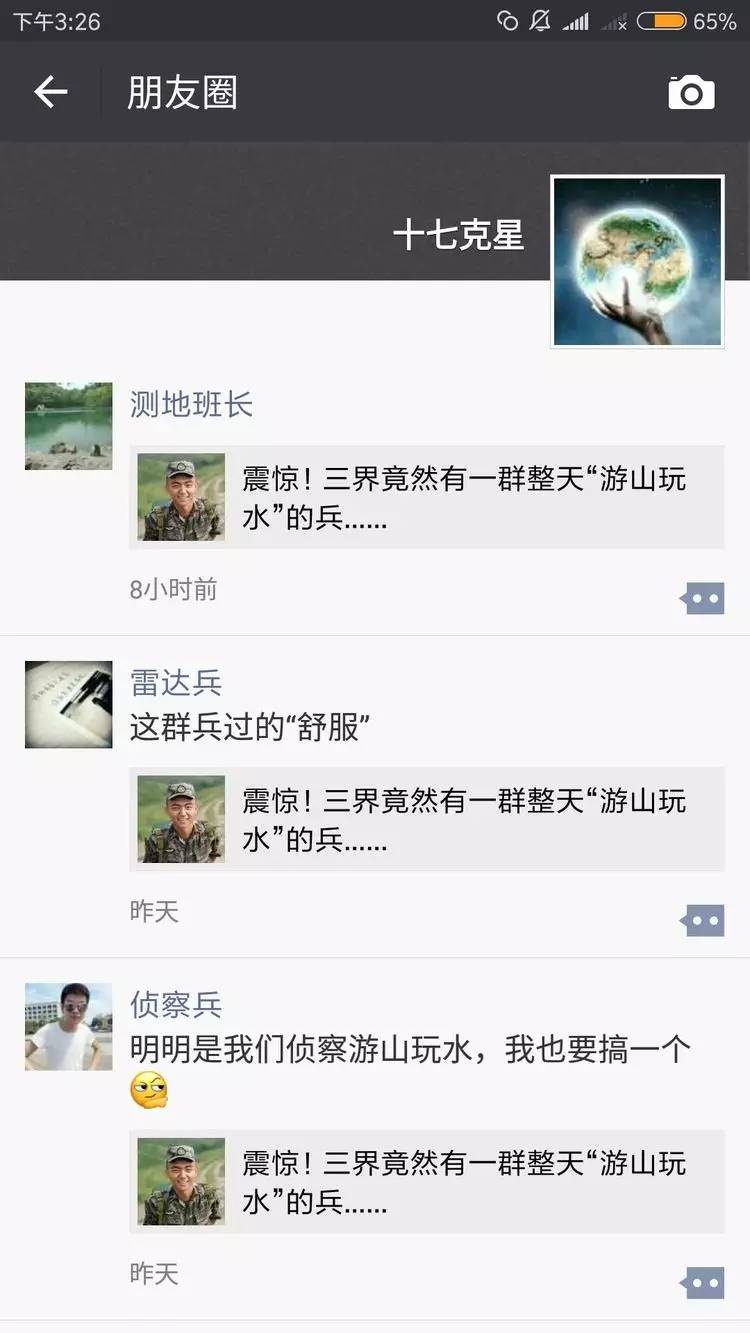Tap the '8小时前' timestamp
Image resolution: width=750 pixels, height=1333 pixels.
click(172, 590)
